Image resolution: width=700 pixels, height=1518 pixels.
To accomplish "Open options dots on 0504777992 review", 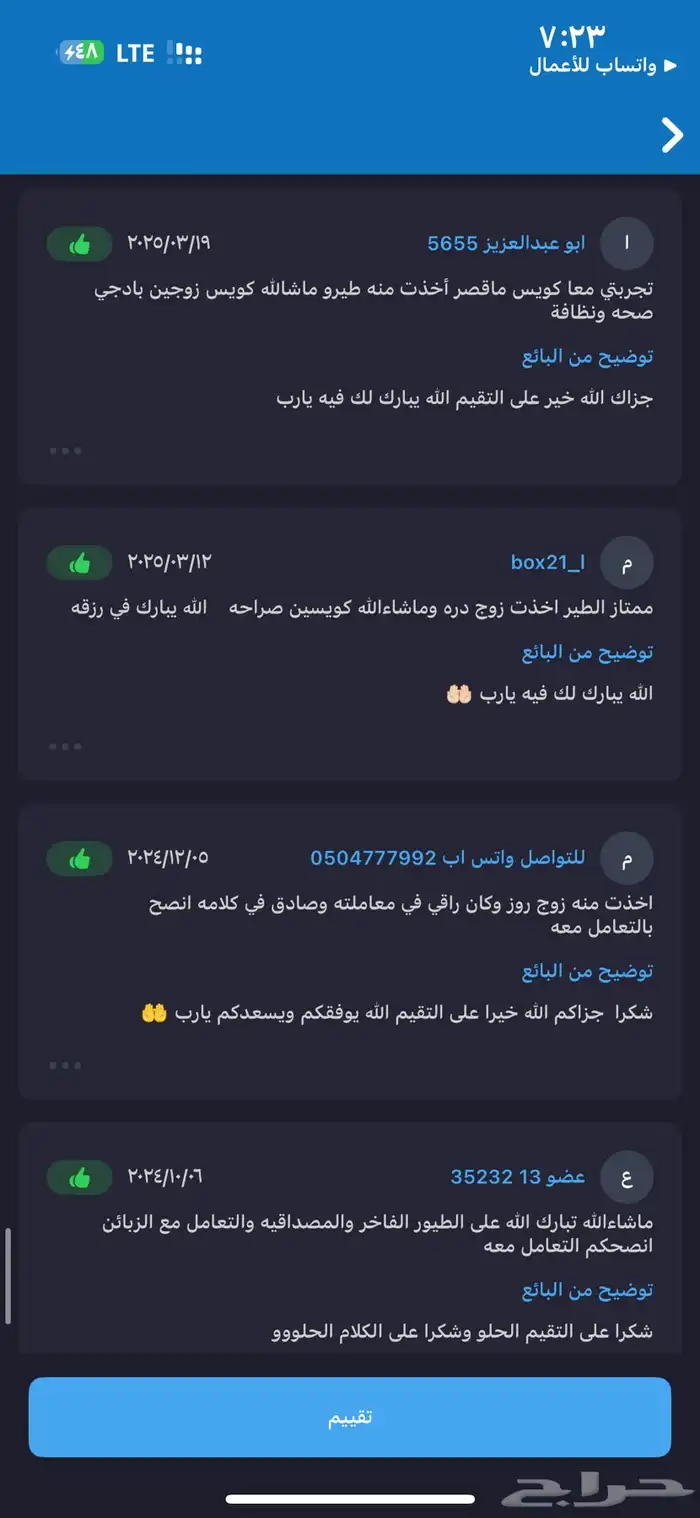I will (66, 1066).
